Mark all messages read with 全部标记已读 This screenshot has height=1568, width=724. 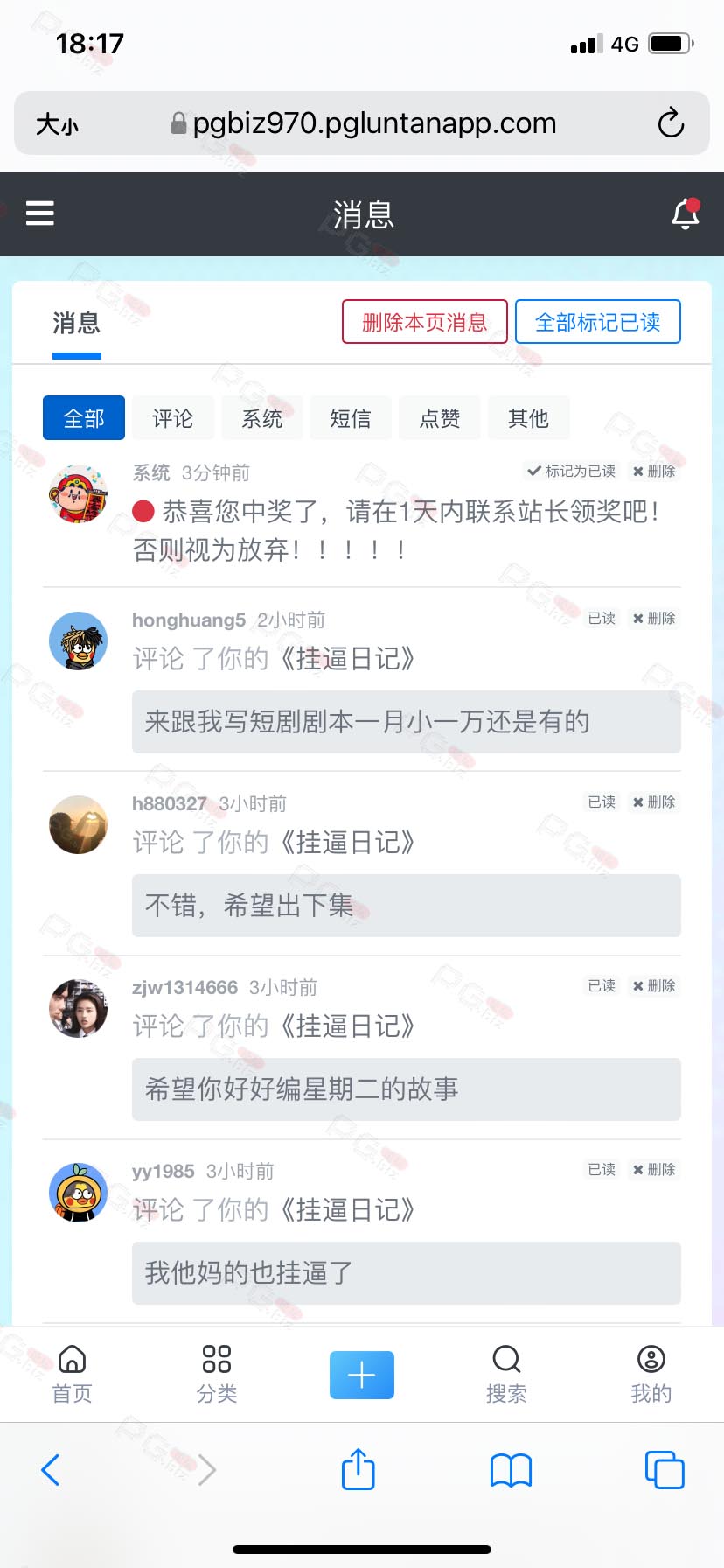[598, 322]
